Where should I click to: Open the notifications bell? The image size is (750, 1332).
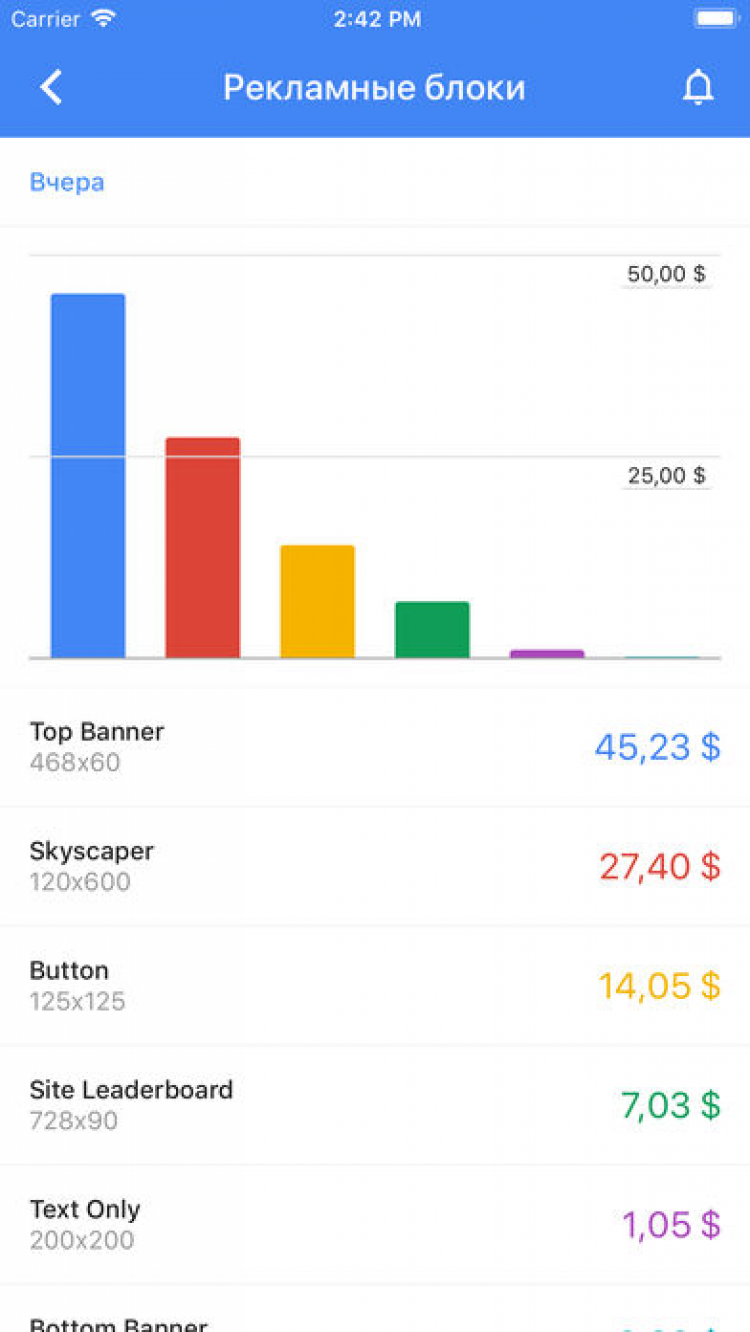tap(698, 88)
